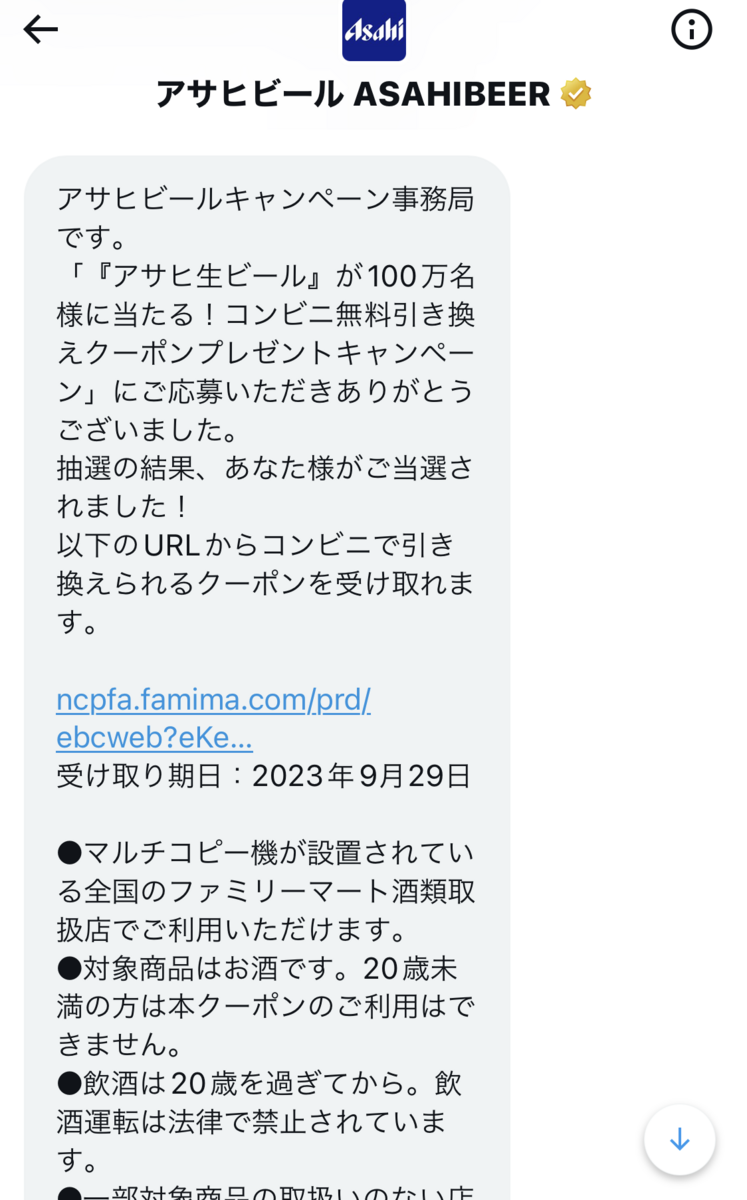
Task: Open conversation info icon
Action: click(x=691, y=30)
